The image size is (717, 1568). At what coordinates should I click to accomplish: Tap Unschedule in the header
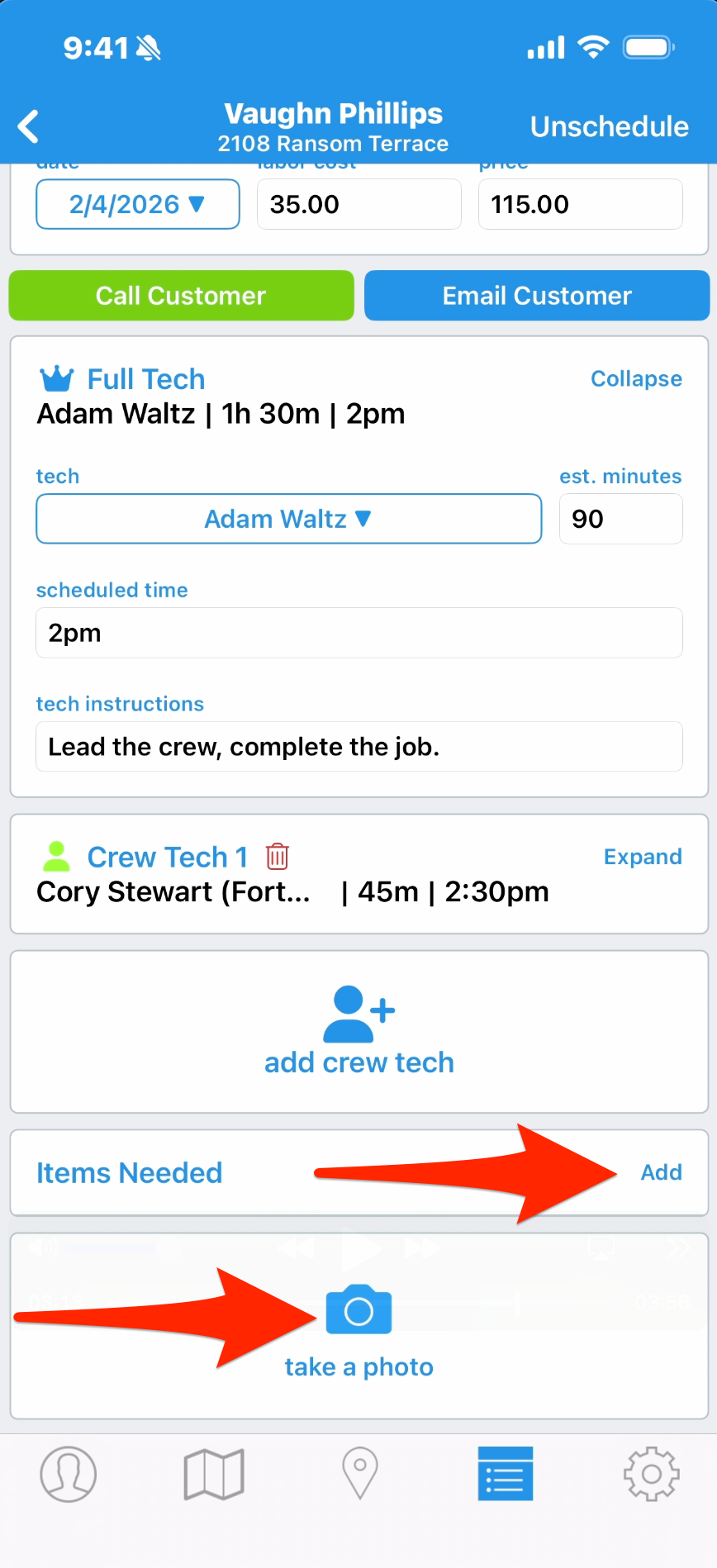click(x=609, y=126)
